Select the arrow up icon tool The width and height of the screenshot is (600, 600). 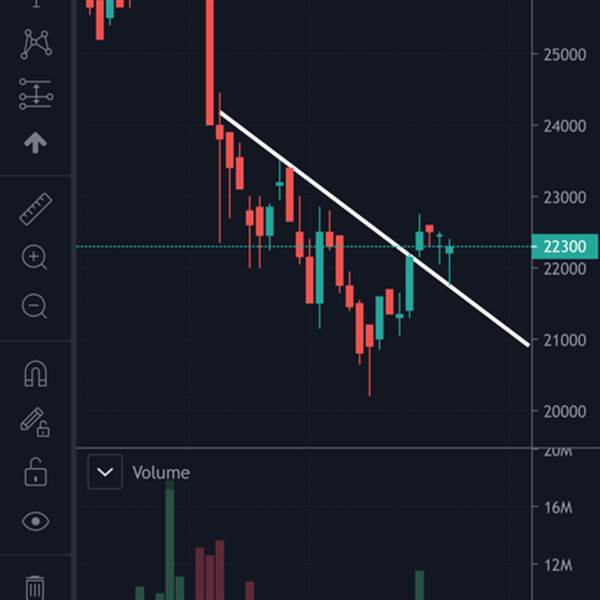[35, 143]
